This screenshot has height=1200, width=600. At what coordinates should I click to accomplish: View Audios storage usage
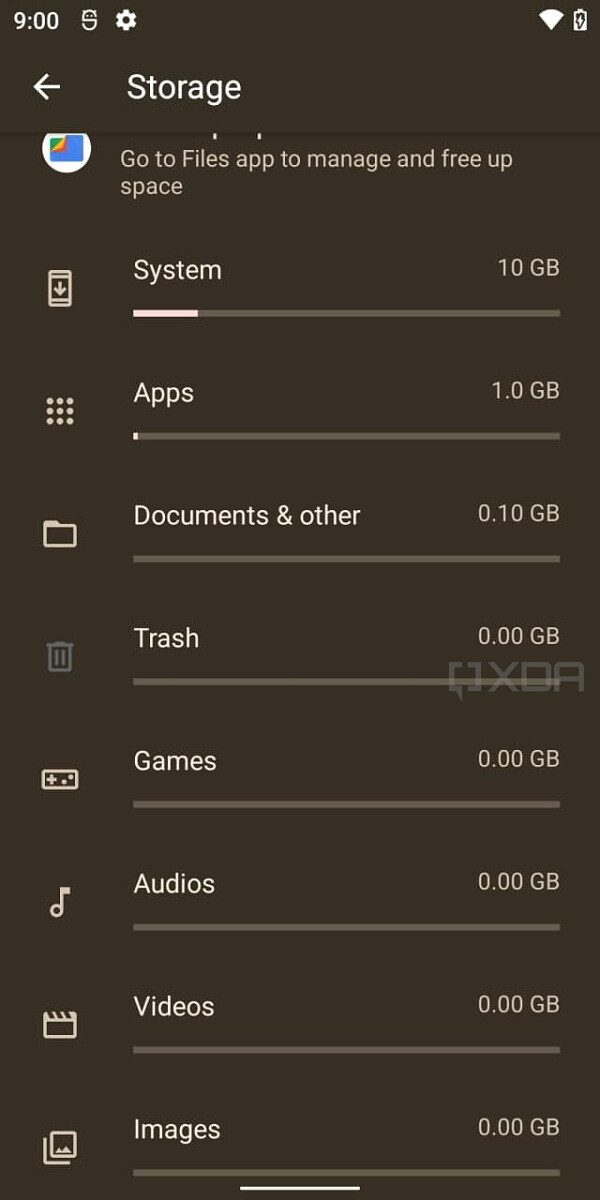[x=345, y=901]
